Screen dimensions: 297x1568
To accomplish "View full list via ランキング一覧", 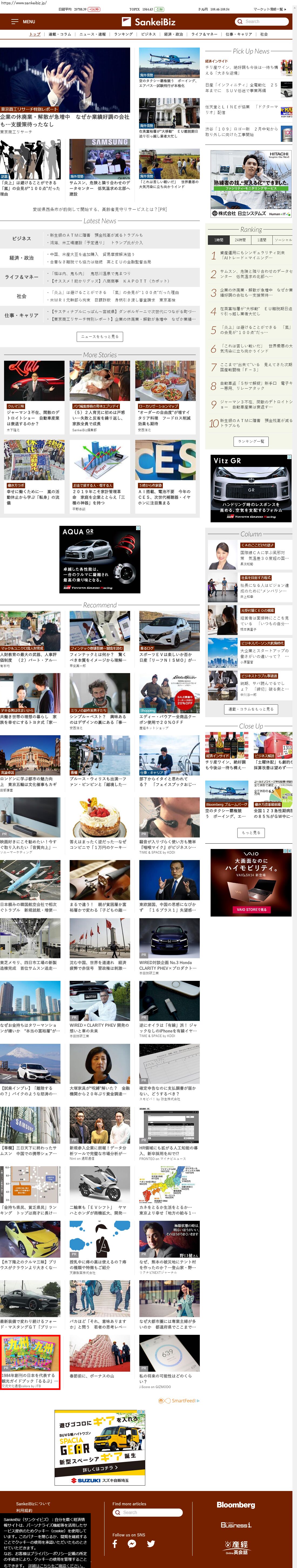I will click(251, 441).
